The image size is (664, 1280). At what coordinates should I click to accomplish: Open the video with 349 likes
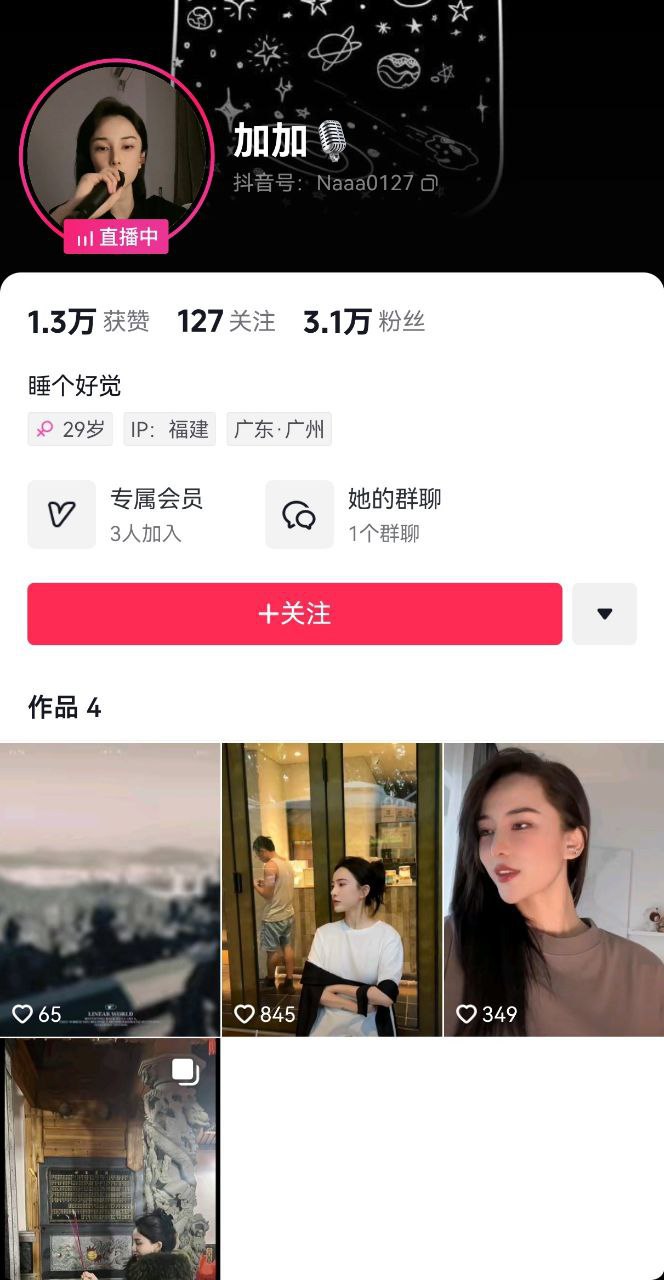tap(553, 889)
